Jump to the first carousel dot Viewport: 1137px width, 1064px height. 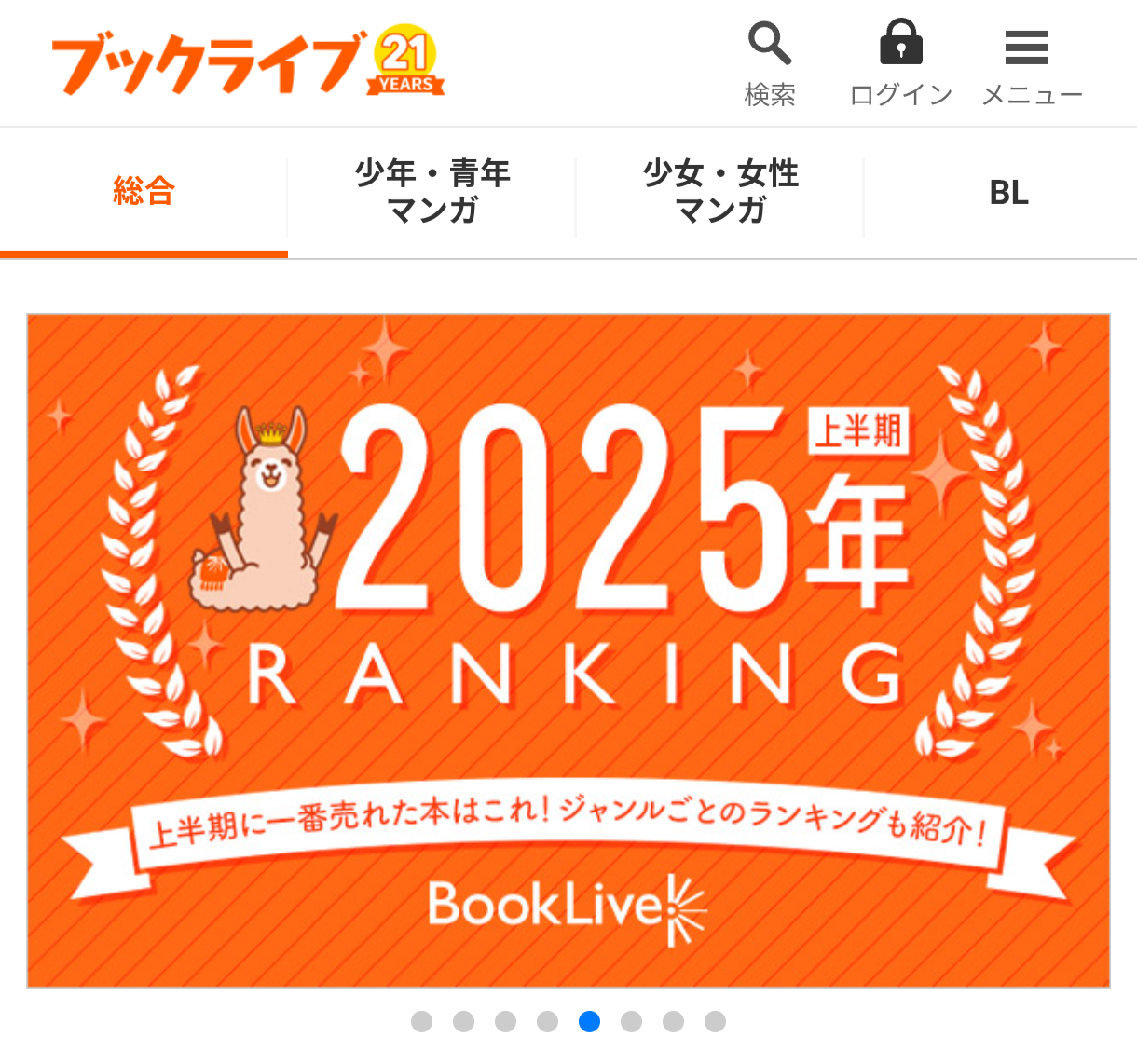point(421,1022)
